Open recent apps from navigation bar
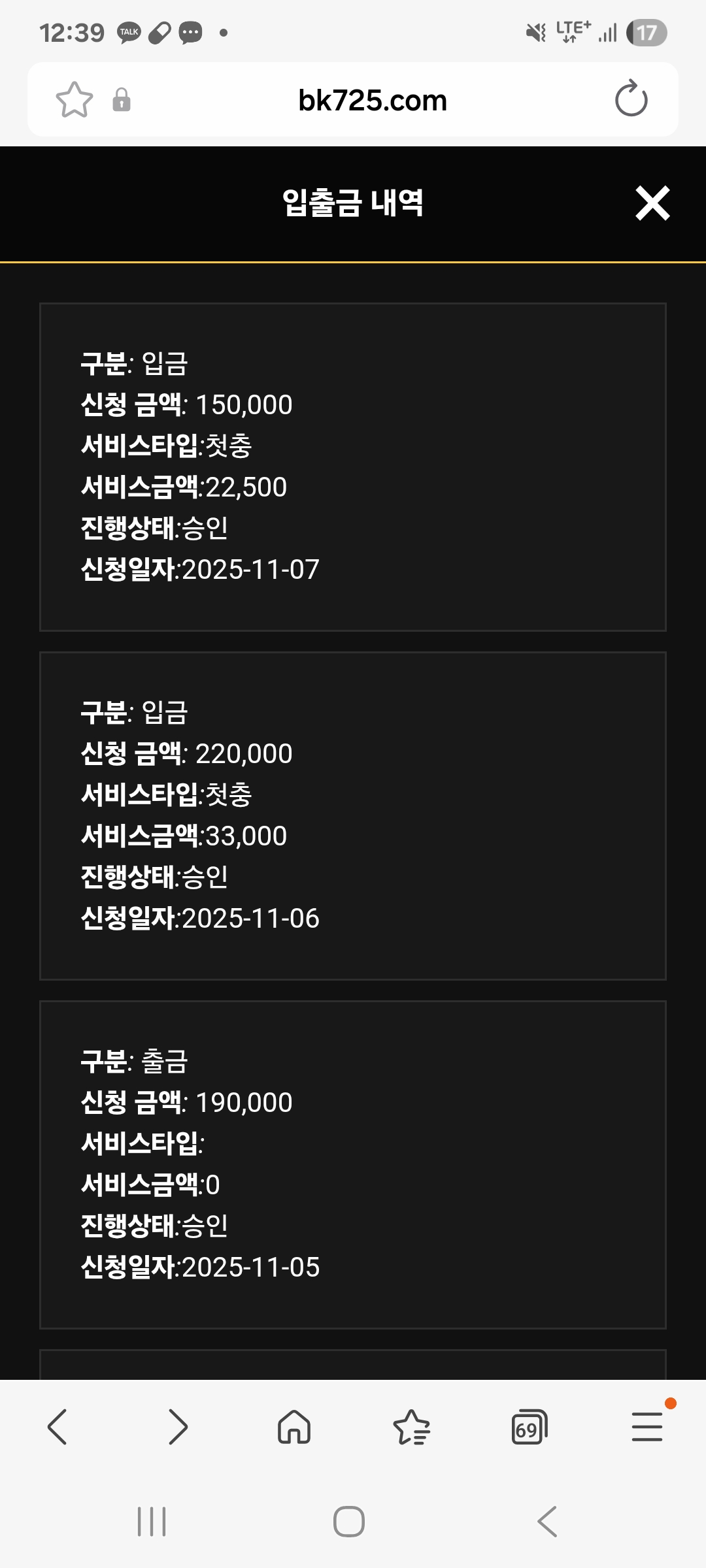Image resolution: width=706 pixels, height=1568 pixels. (x=152, y=1522)
